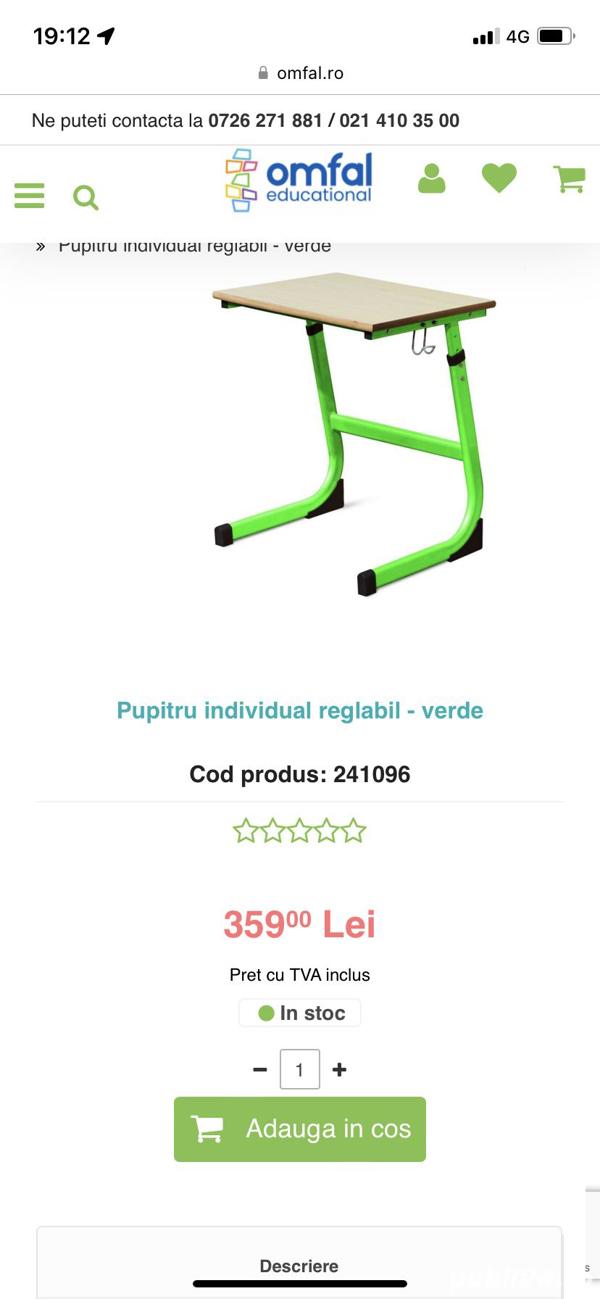Enlarge the green desk product image
The width and height of the screenshot is (600, 1299).
pos(355,432)
